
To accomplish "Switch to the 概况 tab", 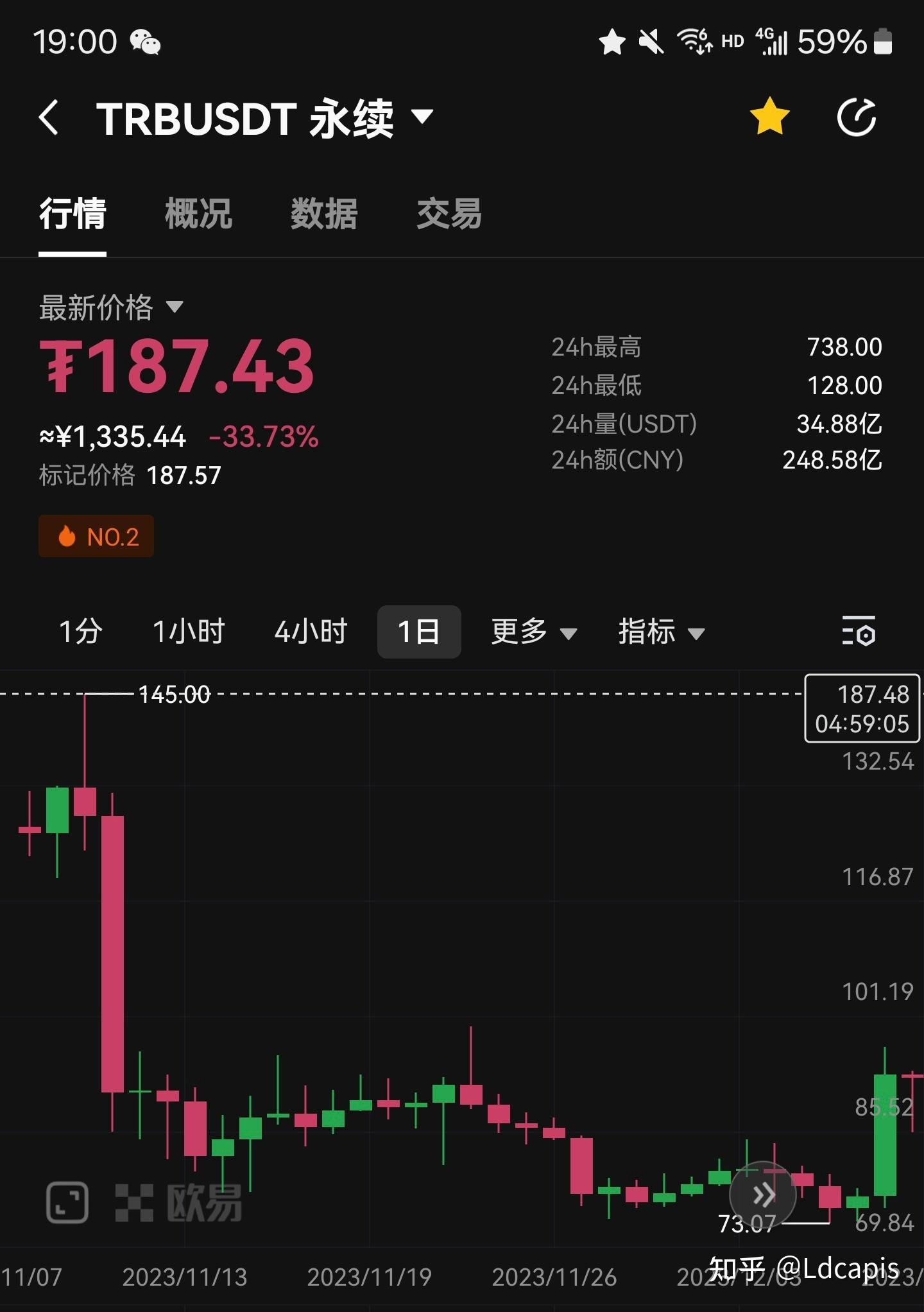I will [x=198, y=214].
